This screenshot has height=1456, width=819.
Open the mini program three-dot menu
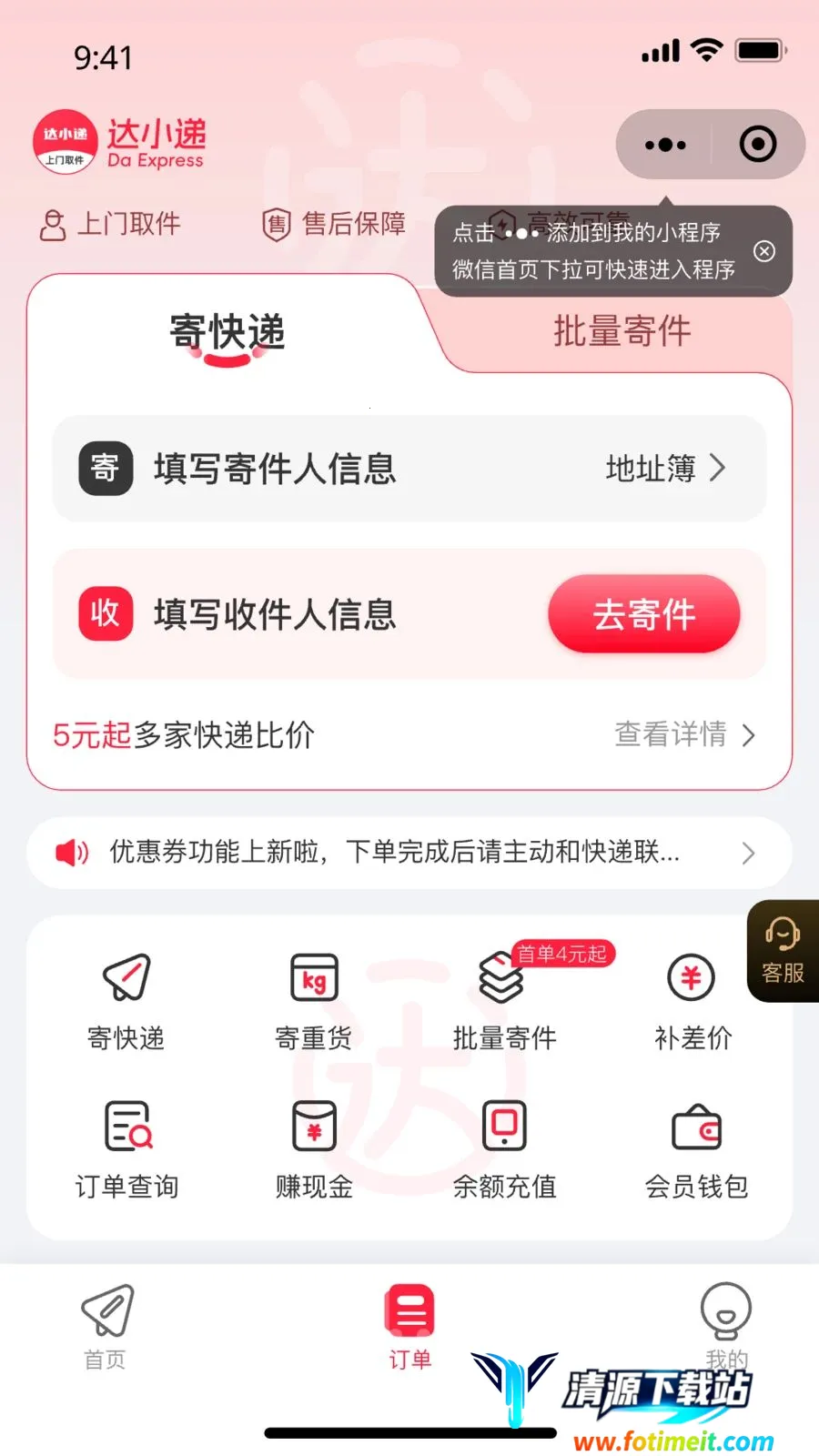pos(665,145)
